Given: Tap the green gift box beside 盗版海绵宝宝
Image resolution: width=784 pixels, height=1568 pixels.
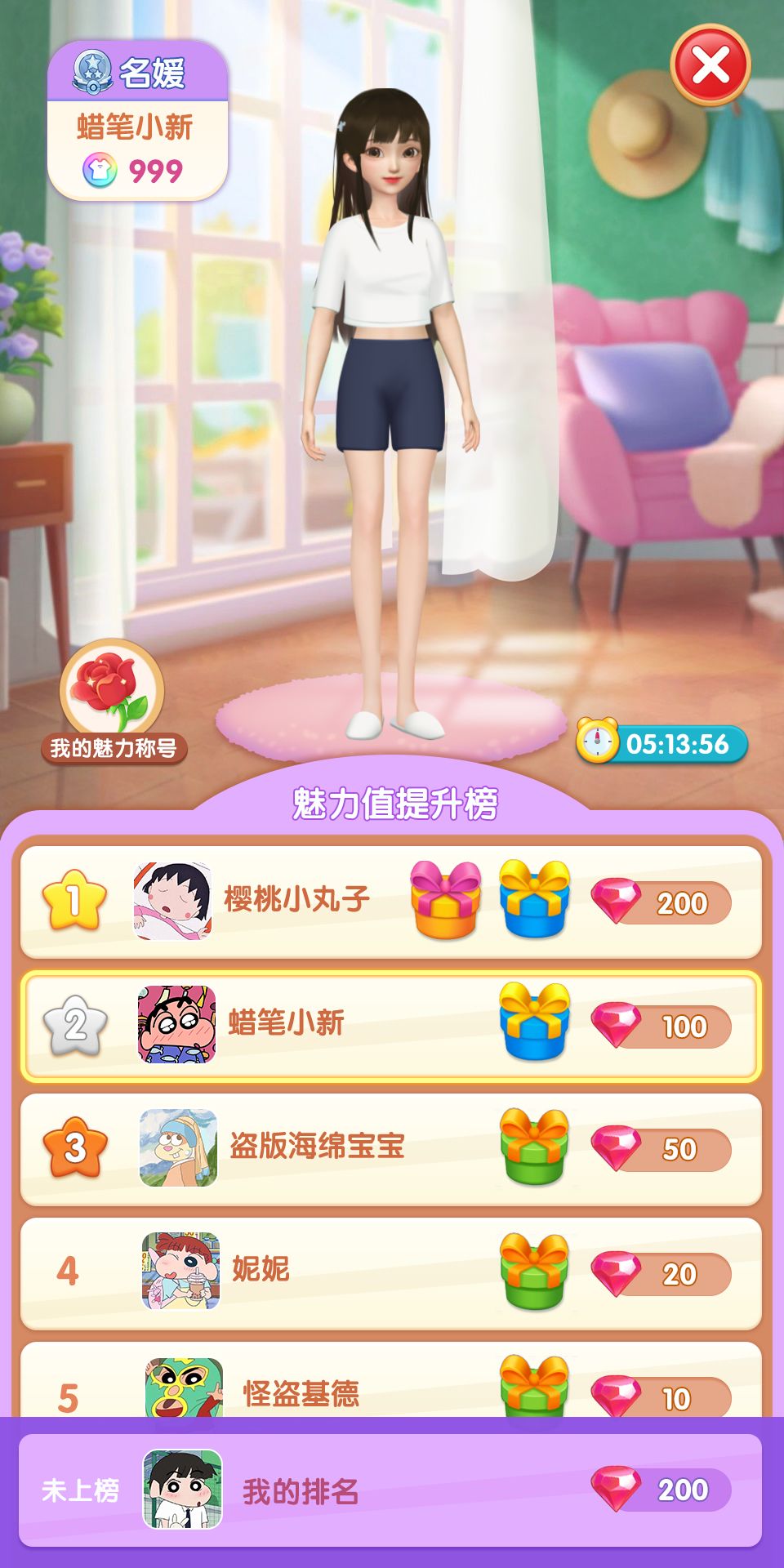Looking at the screenshot, I should tap(535, 1147).
